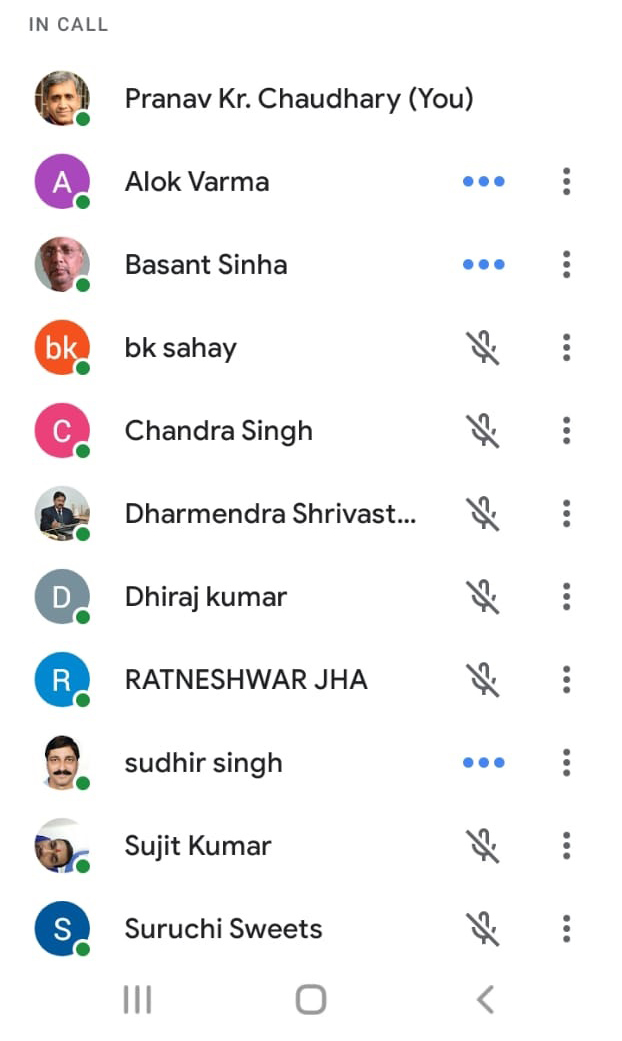Image resolution: width=622 pixels, height=1041 pixels.
Task: Open recent apps from the navigation bar
Action: [x=137, y=999]
